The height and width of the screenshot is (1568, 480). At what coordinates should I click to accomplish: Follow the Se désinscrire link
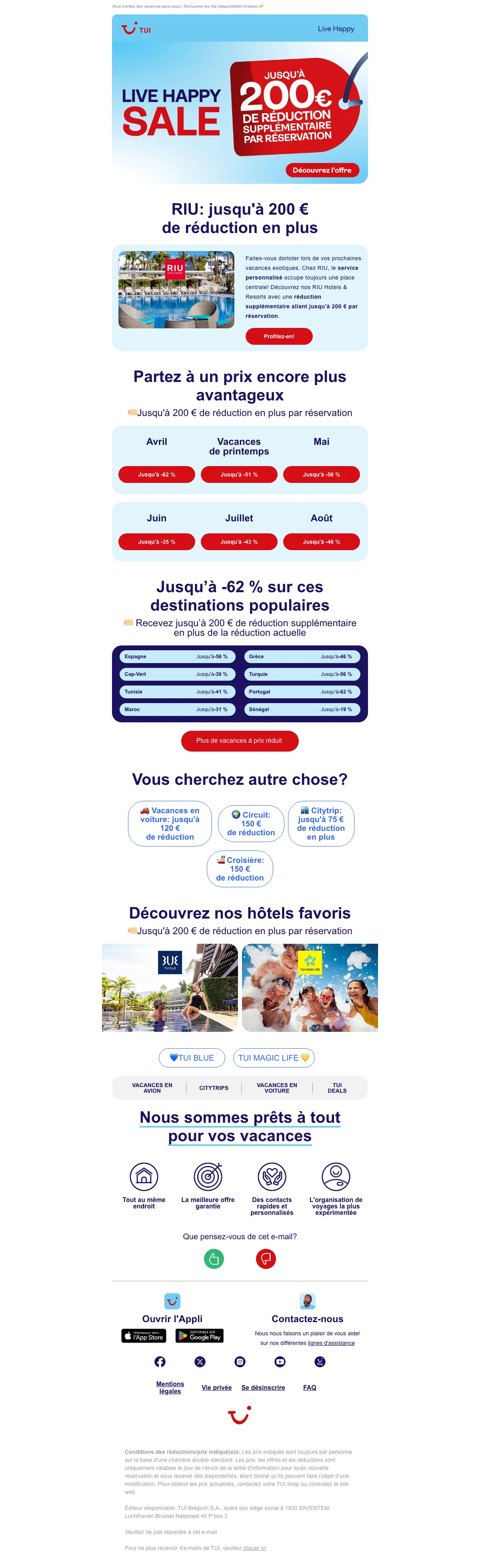[263, 1387]
